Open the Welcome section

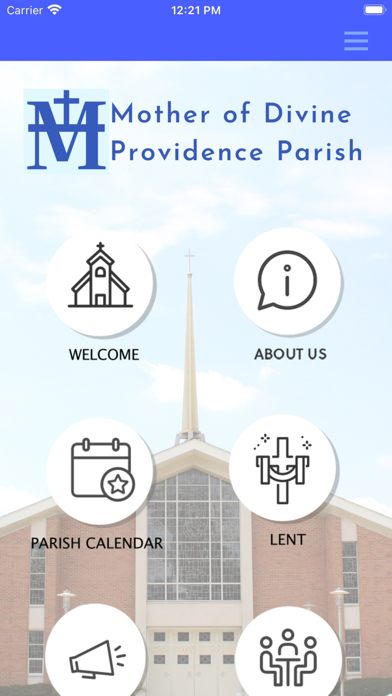[x=100, y=281]
